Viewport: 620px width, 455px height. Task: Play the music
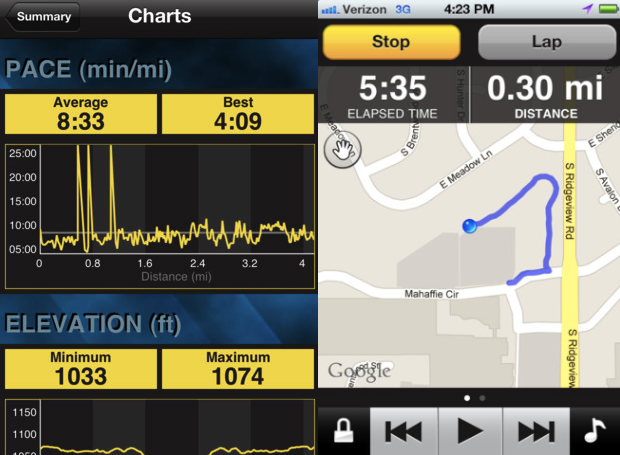469,432
